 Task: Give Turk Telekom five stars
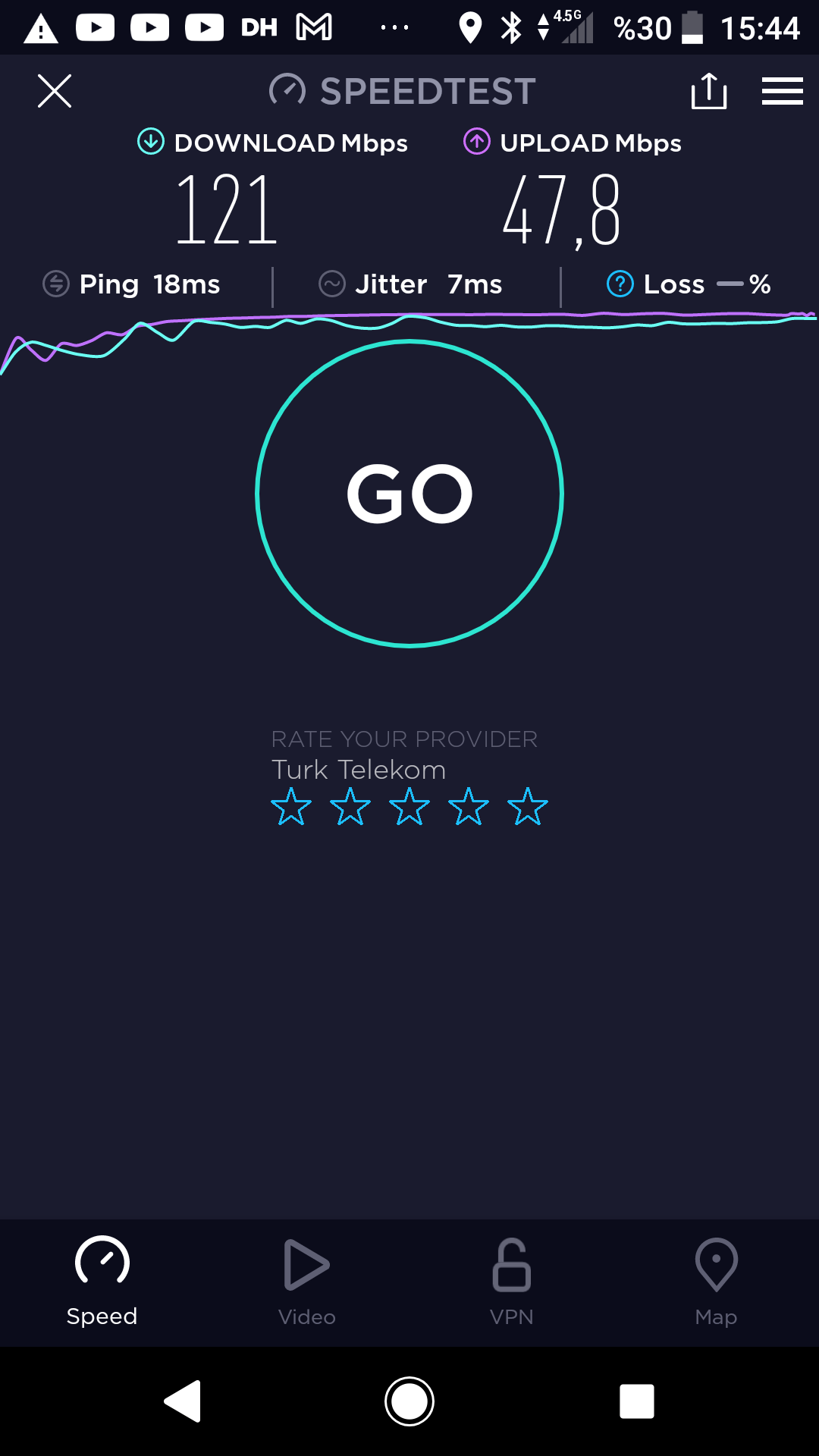click(x=528, y=806)
